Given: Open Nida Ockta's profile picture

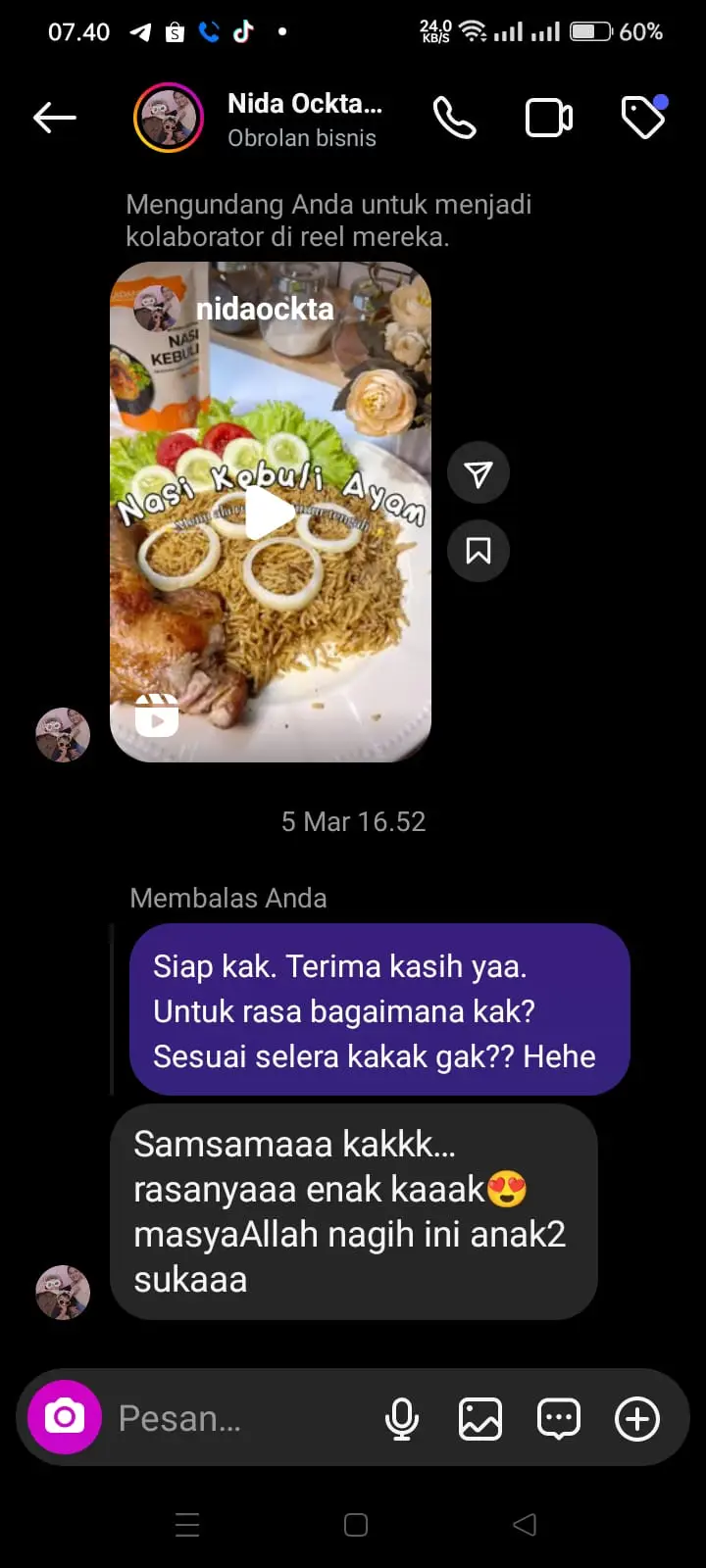Looking at the screenshot, I should pos(169,119).
